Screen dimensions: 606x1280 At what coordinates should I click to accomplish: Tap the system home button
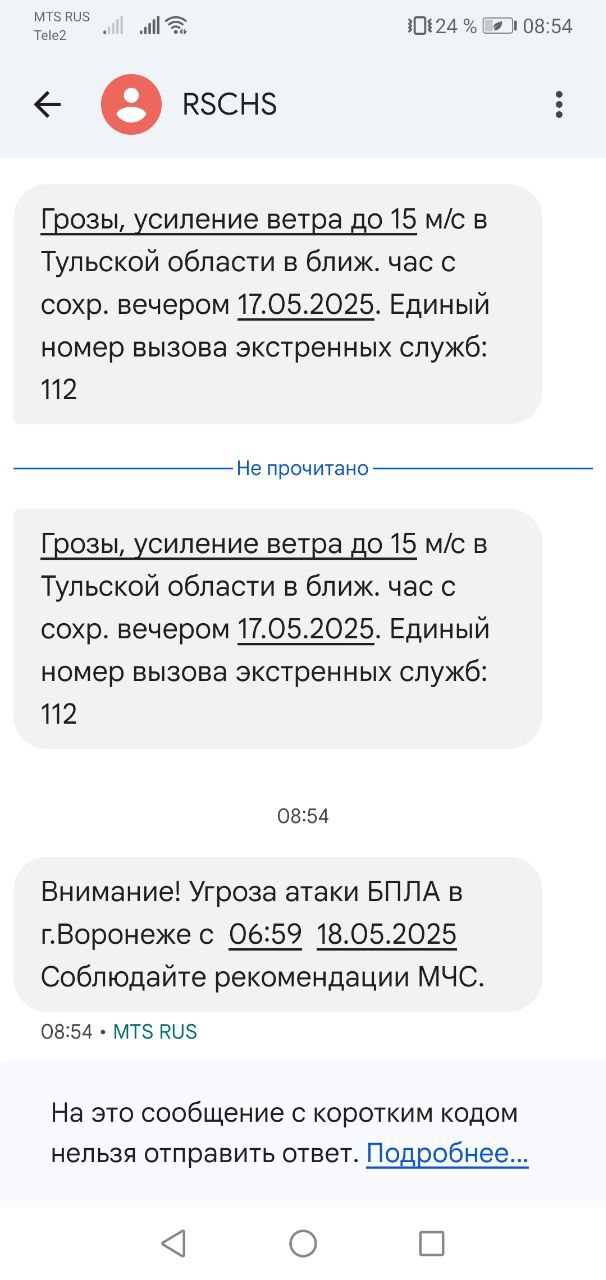pos(303,1243)
